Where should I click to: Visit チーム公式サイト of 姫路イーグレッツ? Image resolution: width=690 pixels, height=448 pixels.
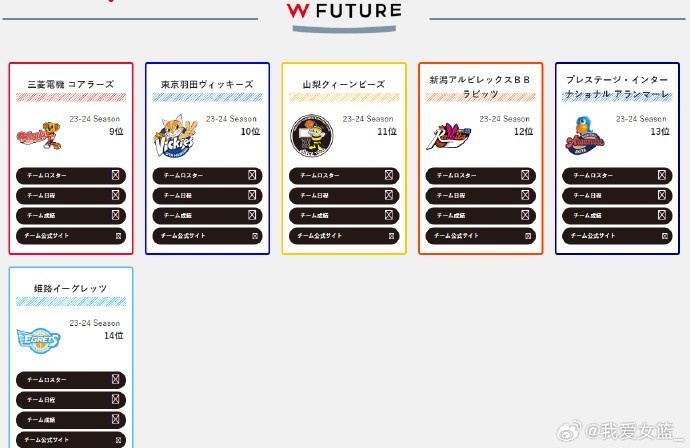coord(71,440)
